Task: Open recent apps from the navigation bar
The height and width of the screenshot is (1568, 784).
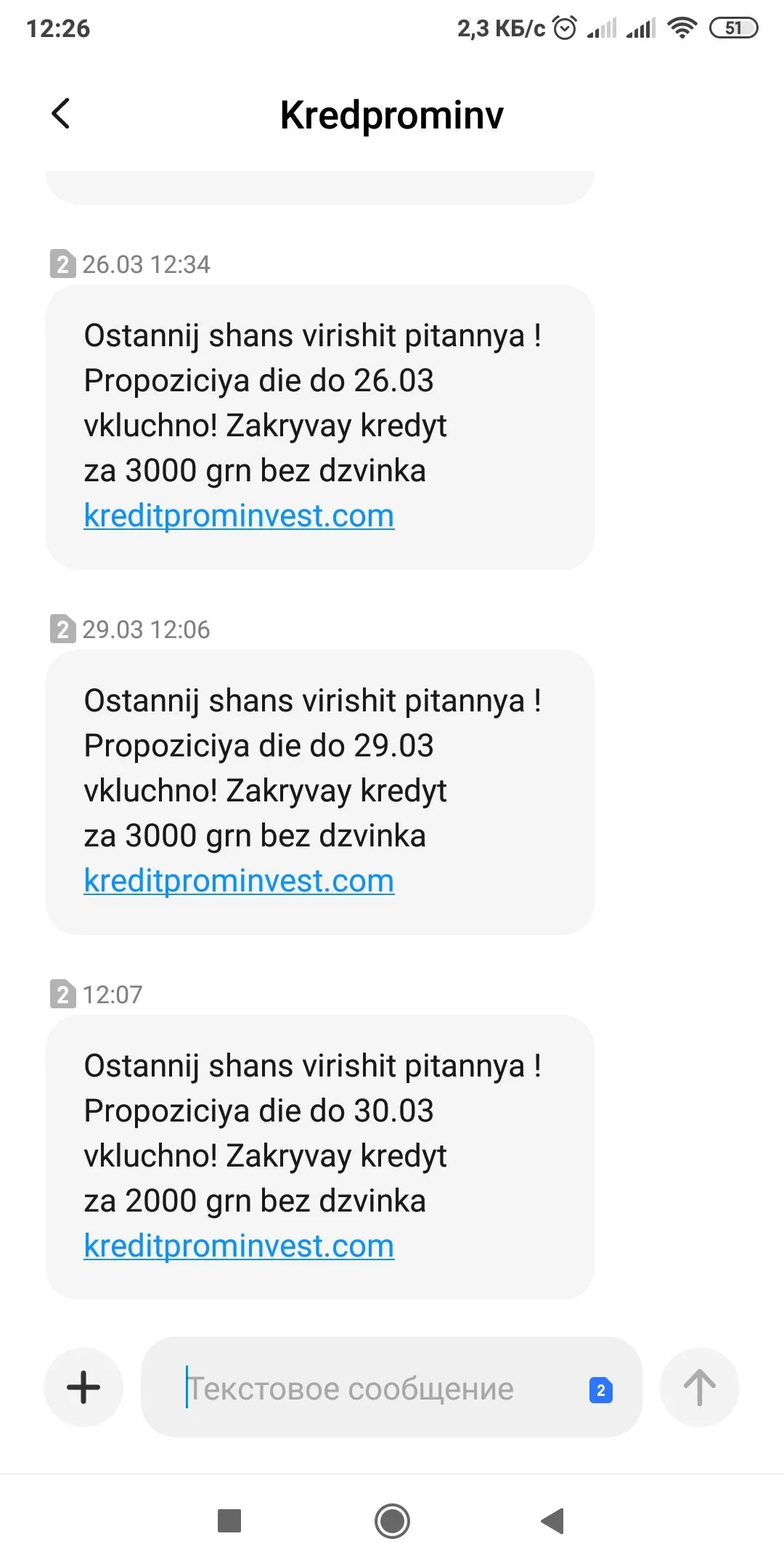Action: tap(229, 1520)
